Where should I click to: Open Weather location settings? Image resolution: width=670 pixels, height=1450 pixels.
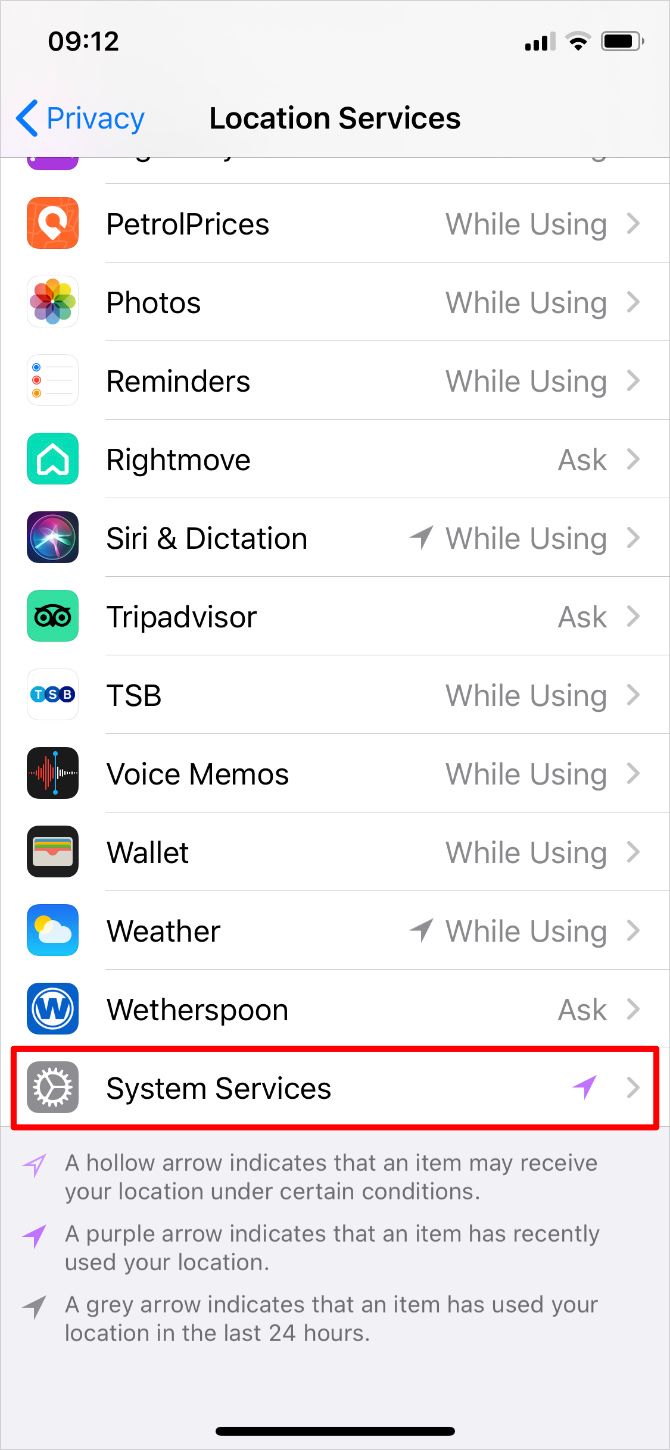point(335,931)
